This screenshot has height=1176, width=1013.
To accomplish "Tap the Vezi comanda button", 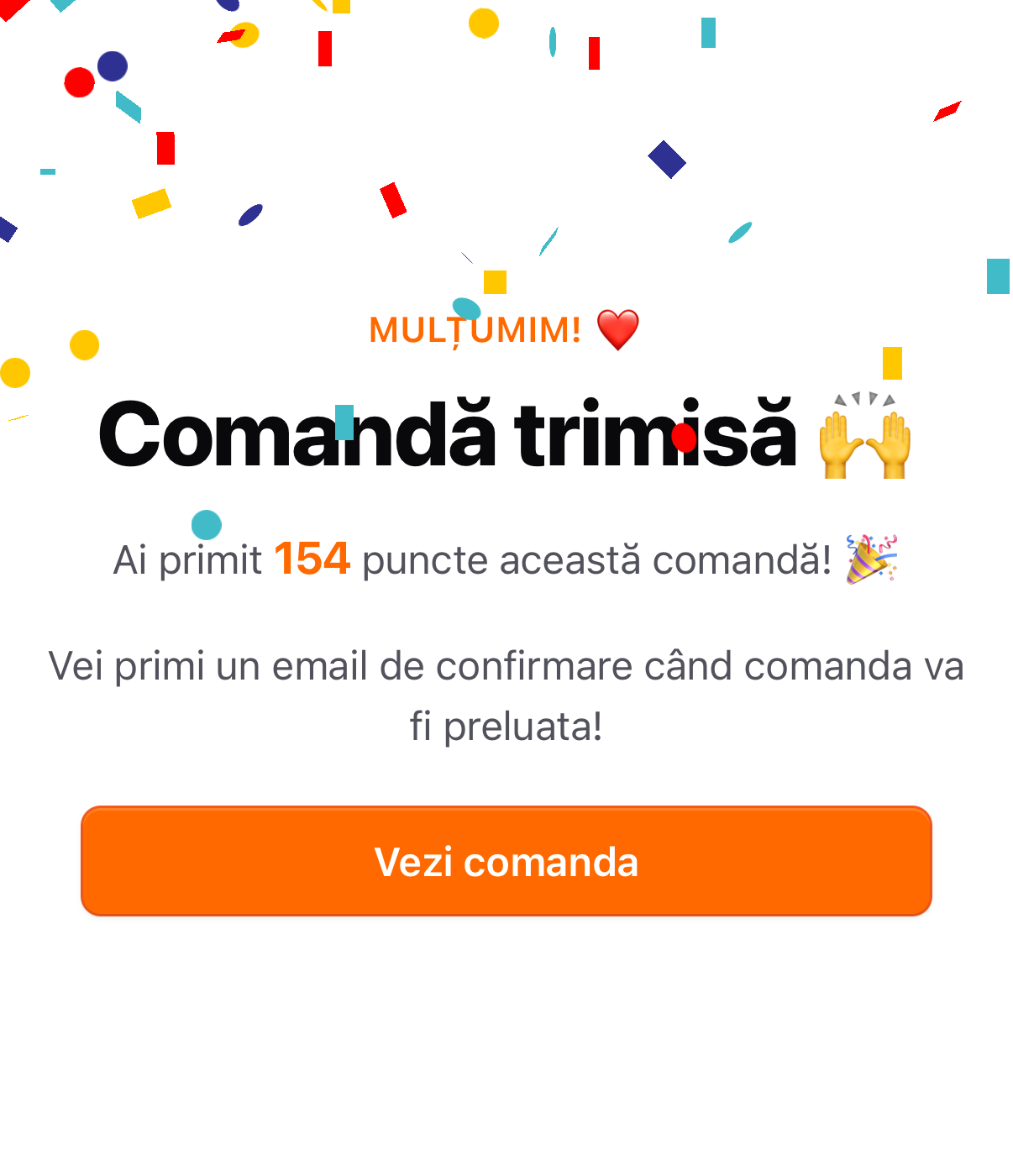I will click(x=506, y=861).
